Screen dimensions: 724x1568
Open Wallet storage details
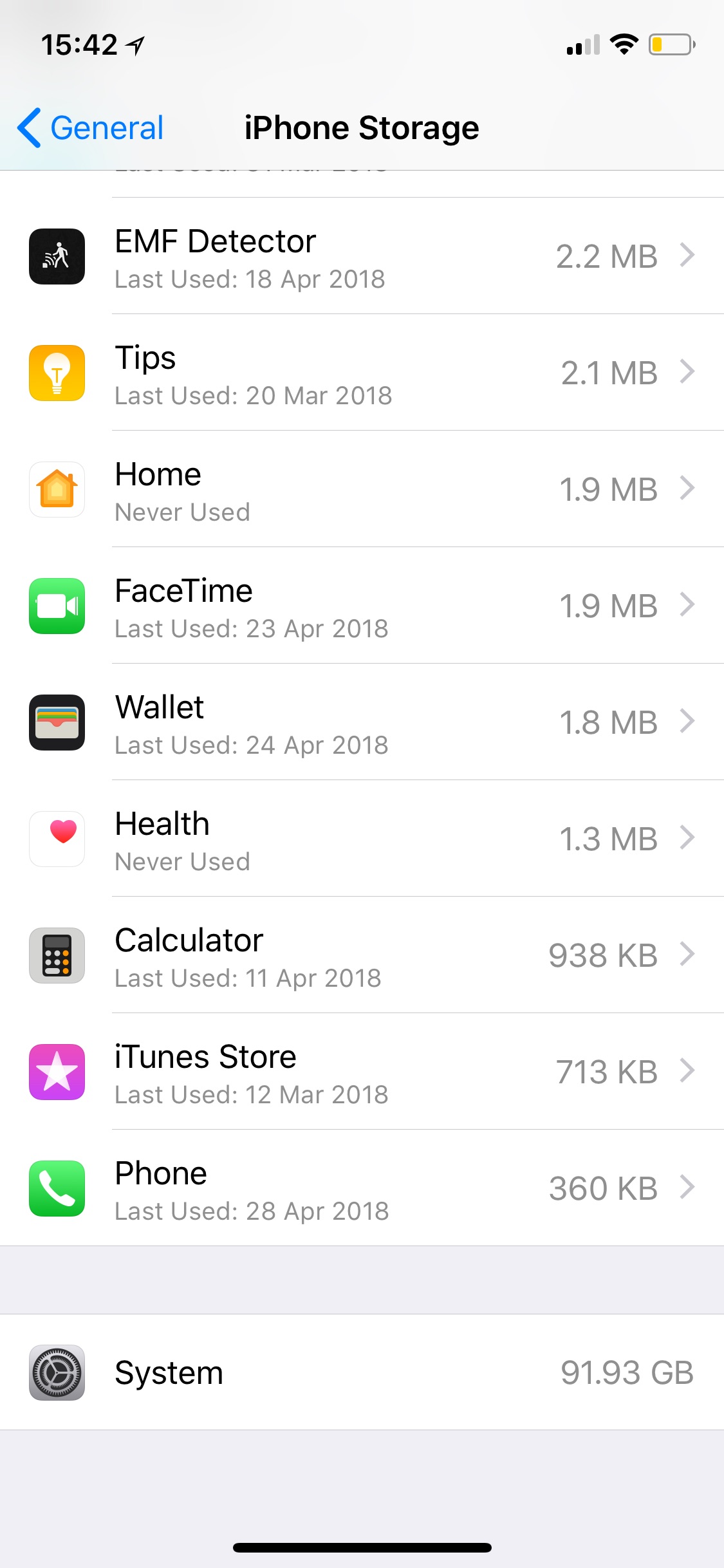coord(362,722)
